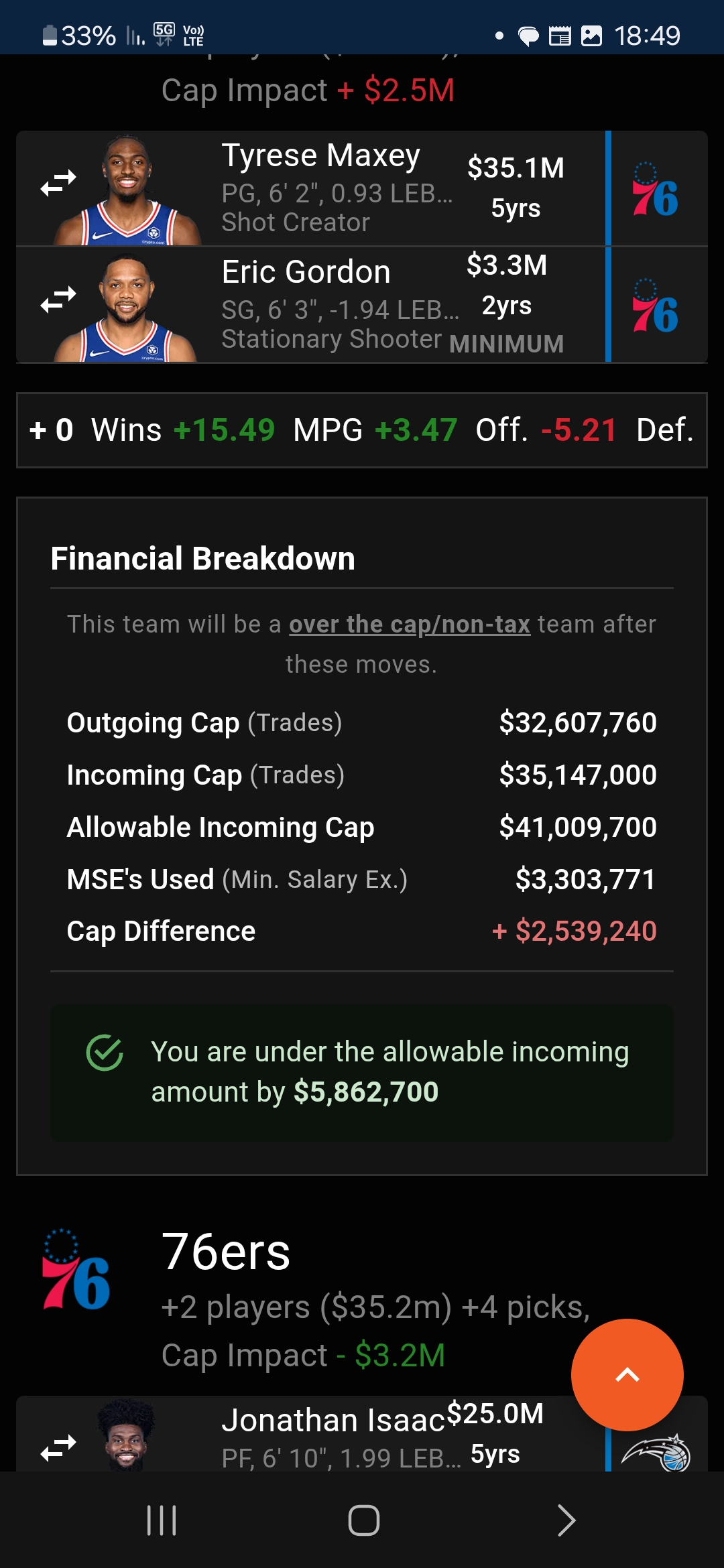This screenshot has width=724, height=1568.
Task: Open Eric Gordon player card
Action: pyautogui.click(x=306, y=273)
